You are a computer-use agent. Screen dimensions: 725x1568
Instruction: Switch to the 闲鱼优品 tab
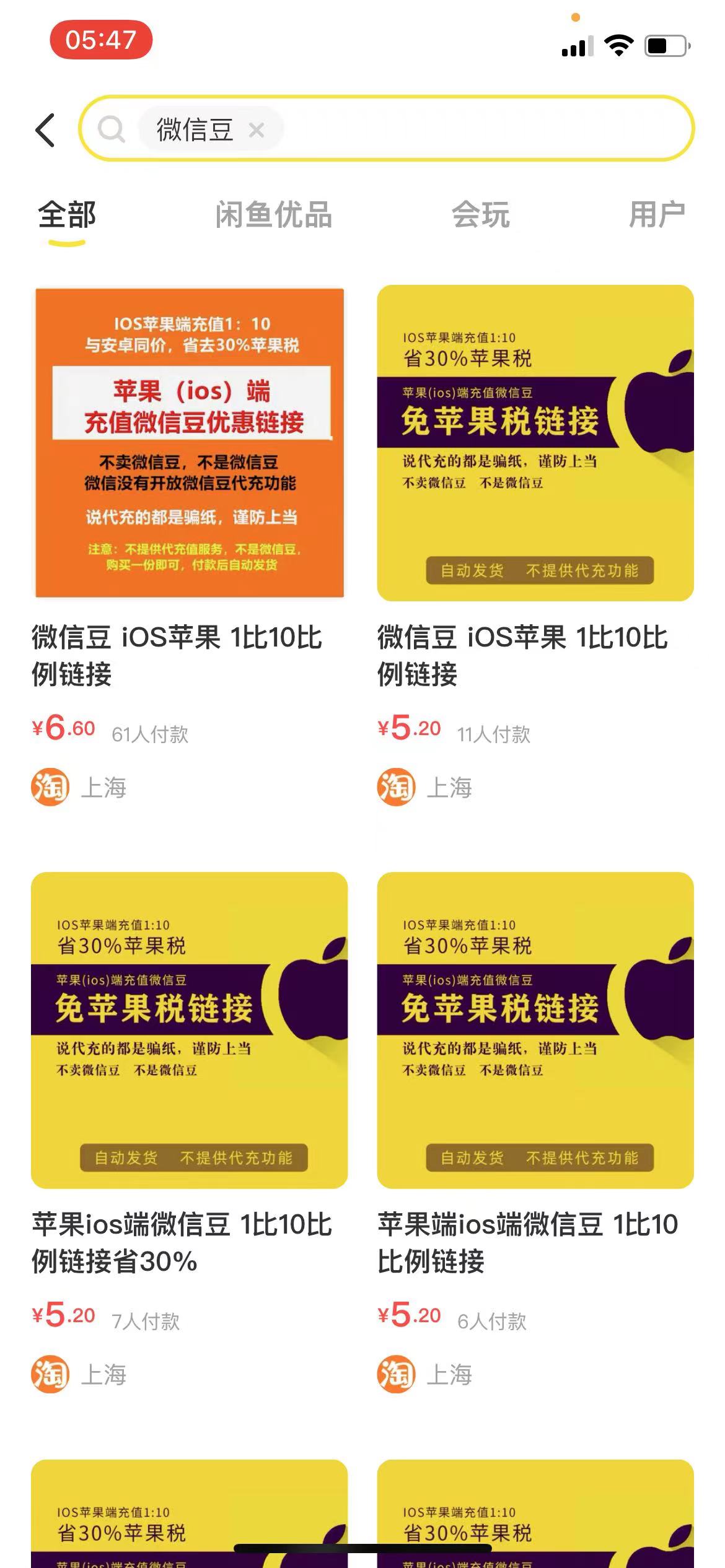(x=273, y=215)
